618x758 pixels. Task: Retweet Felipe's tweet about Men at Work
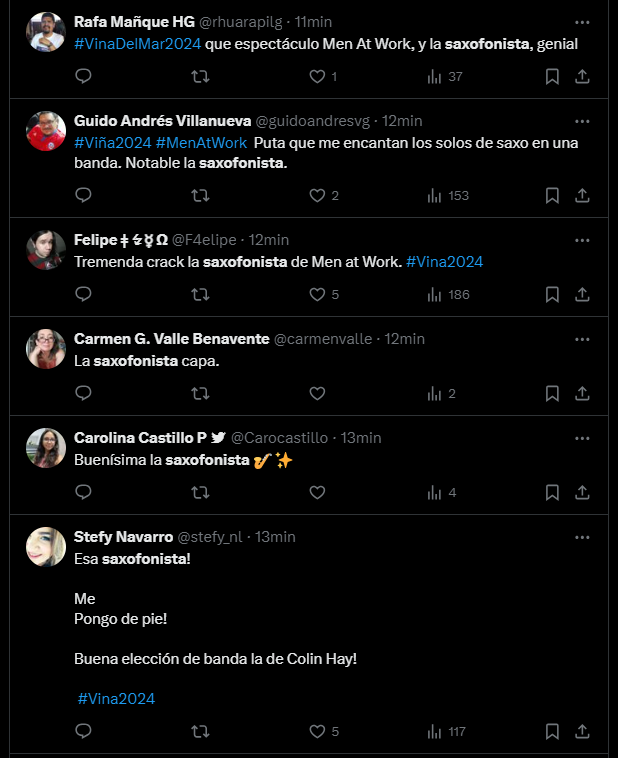click(200, 294)
